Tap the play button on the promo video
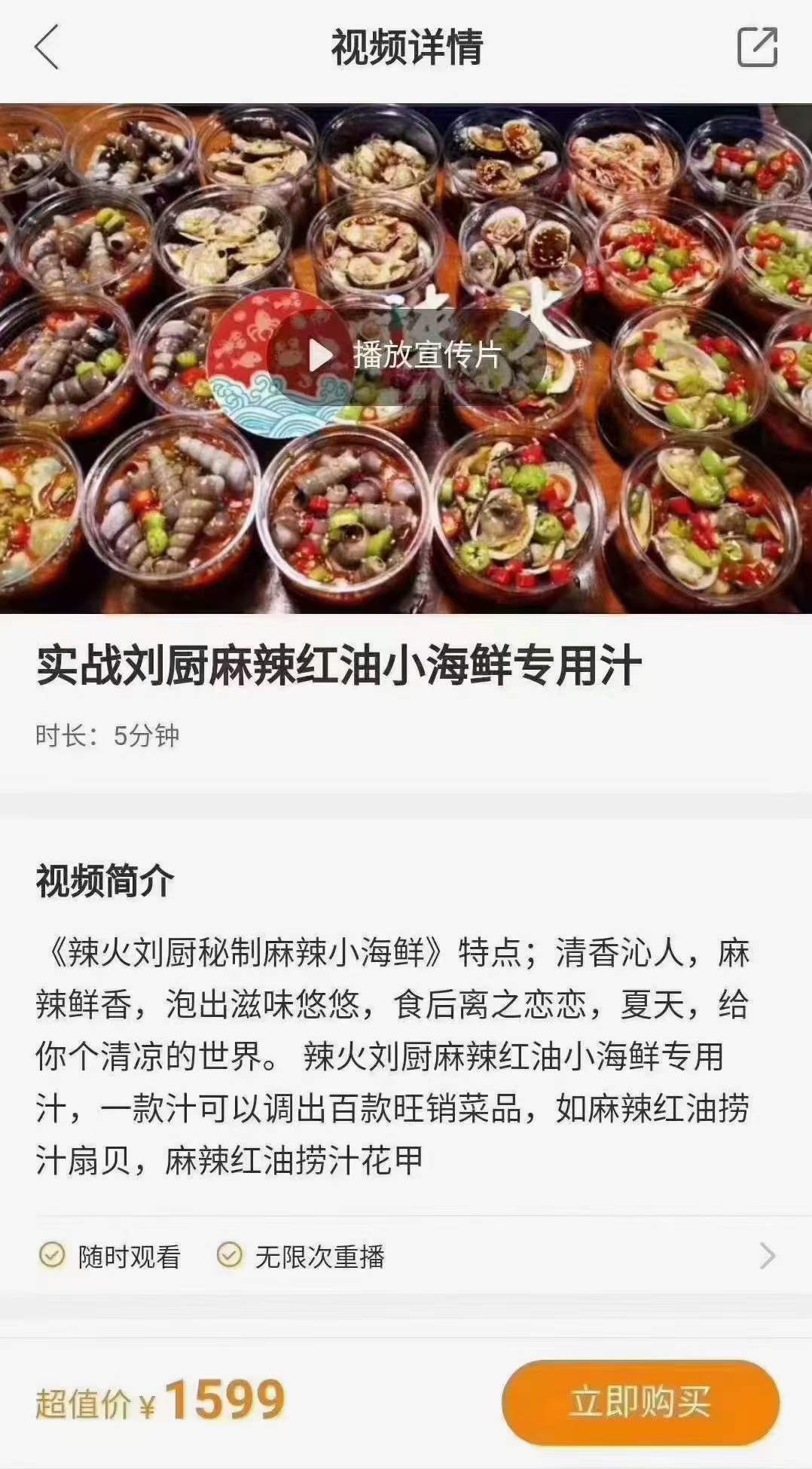The width and height of the screenshot is (812, 1469). point(319,355)
